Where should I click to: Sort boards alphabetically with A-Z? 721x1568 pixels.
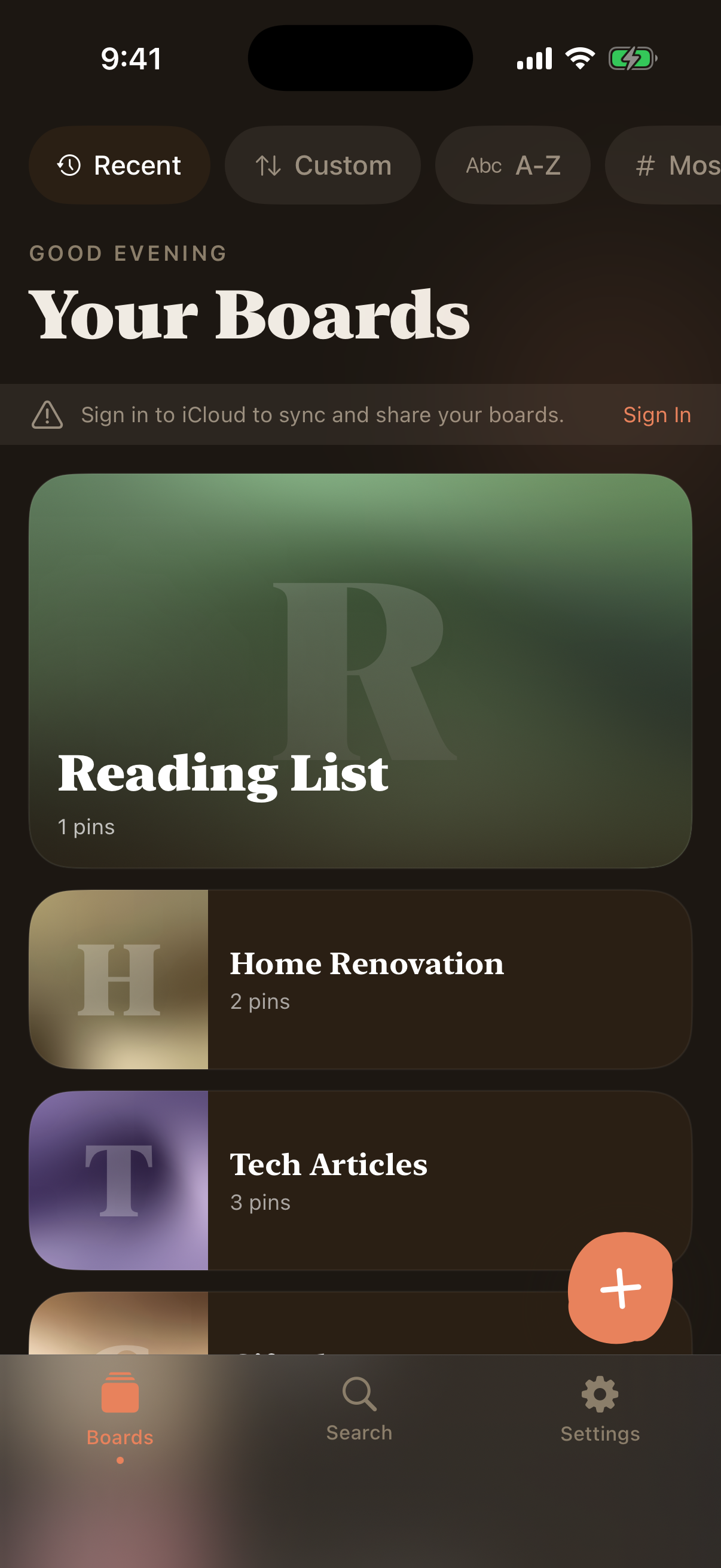tap(512, 165)
